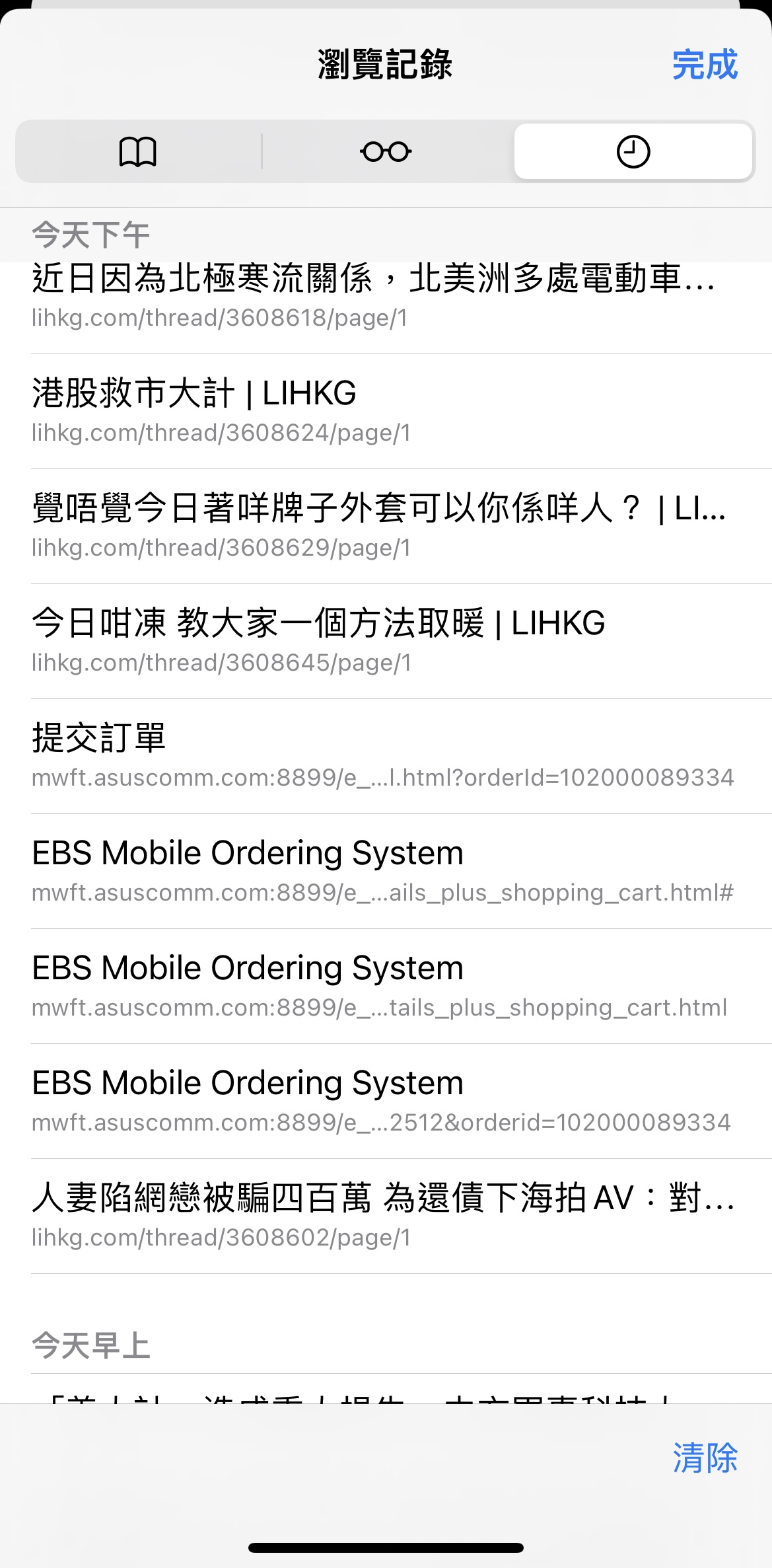The image size is (772, 1568).
Task: Tap 完成 to close browsing history
Action: (705, 65)
